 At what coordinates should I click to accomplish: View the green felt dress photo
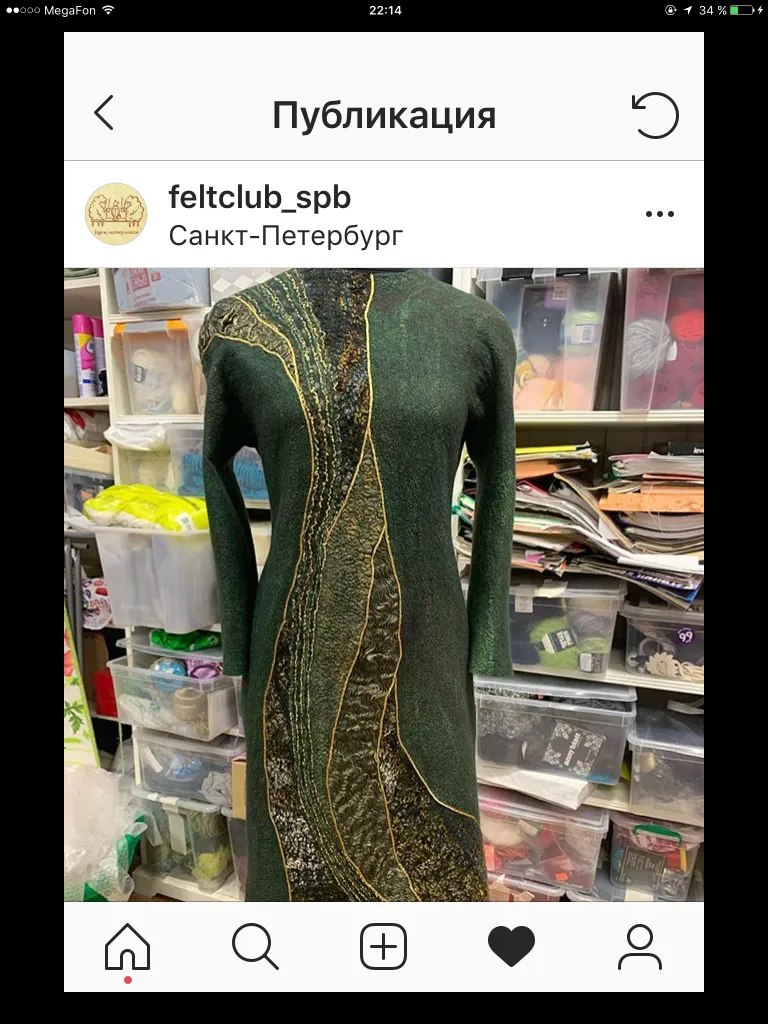coord(384,584)
